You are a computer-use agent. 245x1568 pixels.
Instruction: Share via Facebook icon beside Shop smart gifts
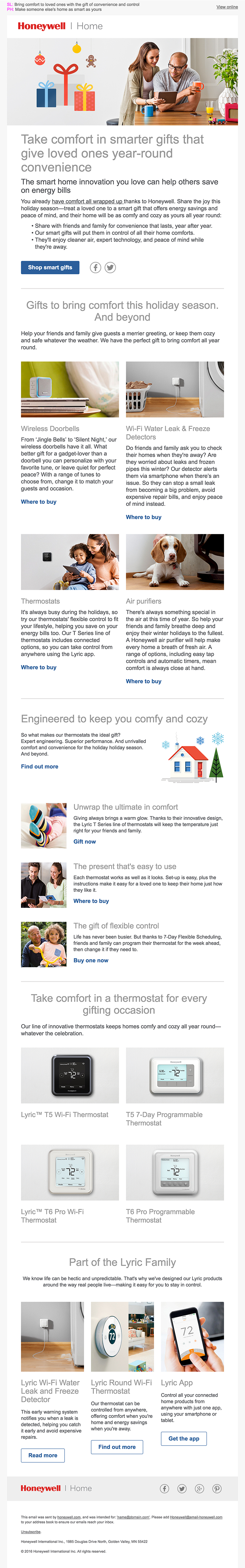tap(96, 267)
